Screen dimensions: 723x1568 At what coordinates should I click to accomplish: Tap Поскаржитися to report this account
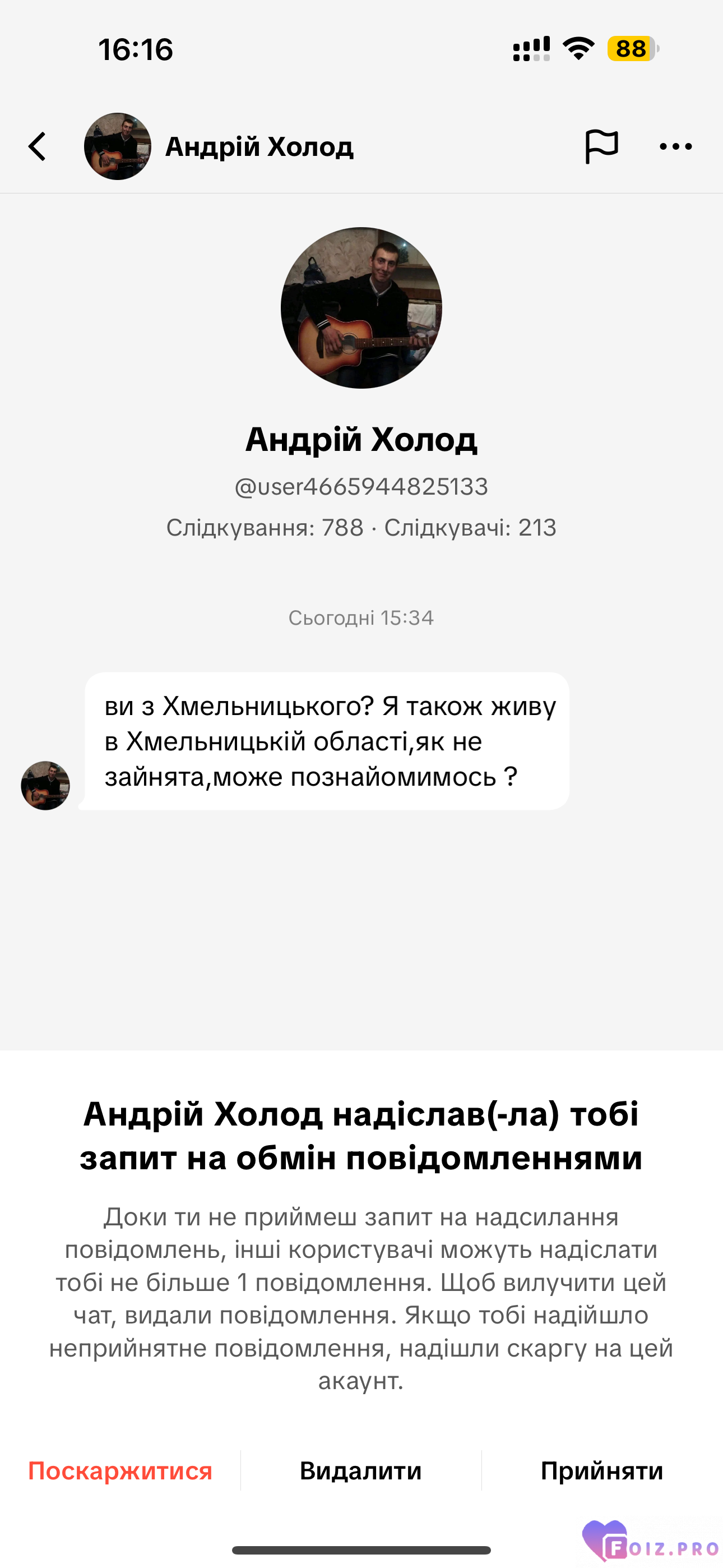pos(121,1470)
